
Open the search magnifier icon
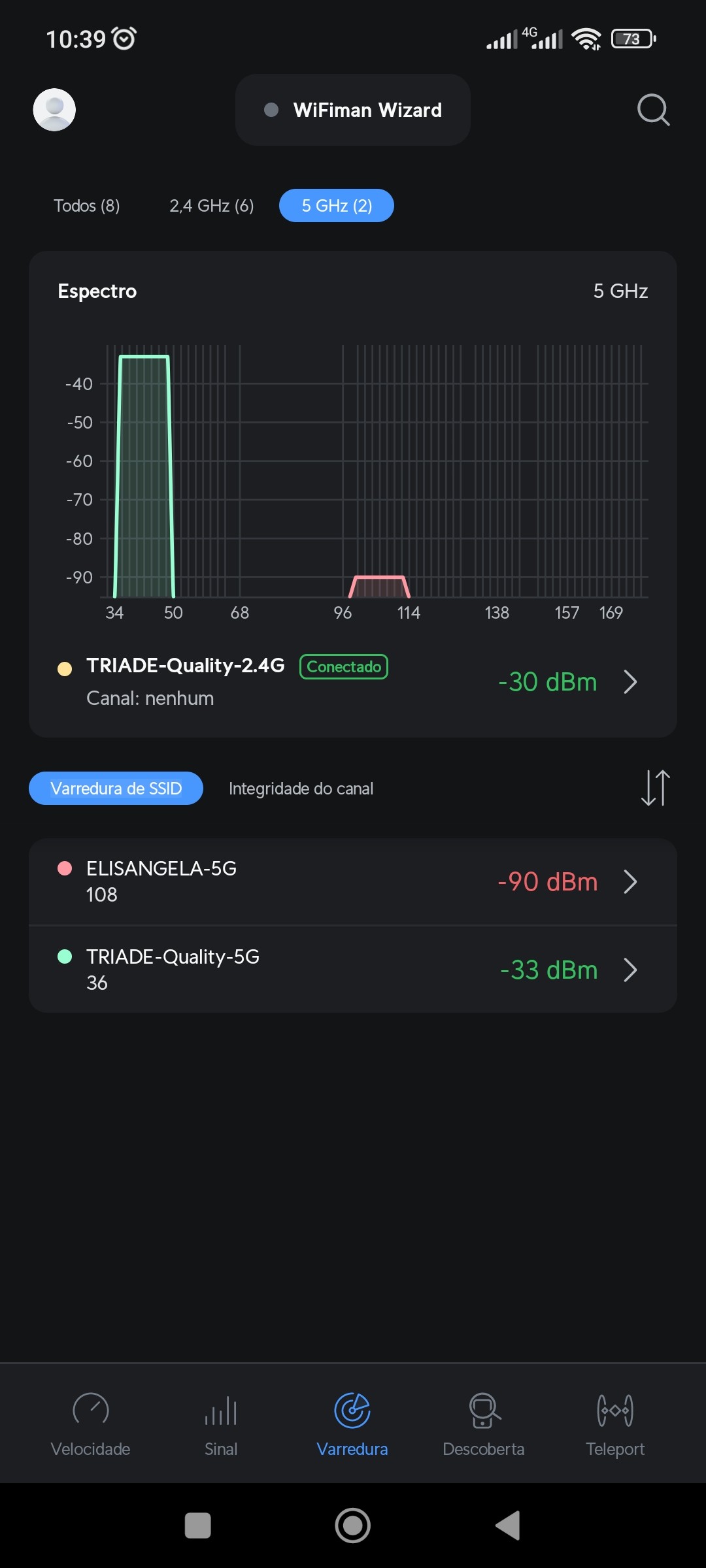pyautogui.click(x=653, y=110)
